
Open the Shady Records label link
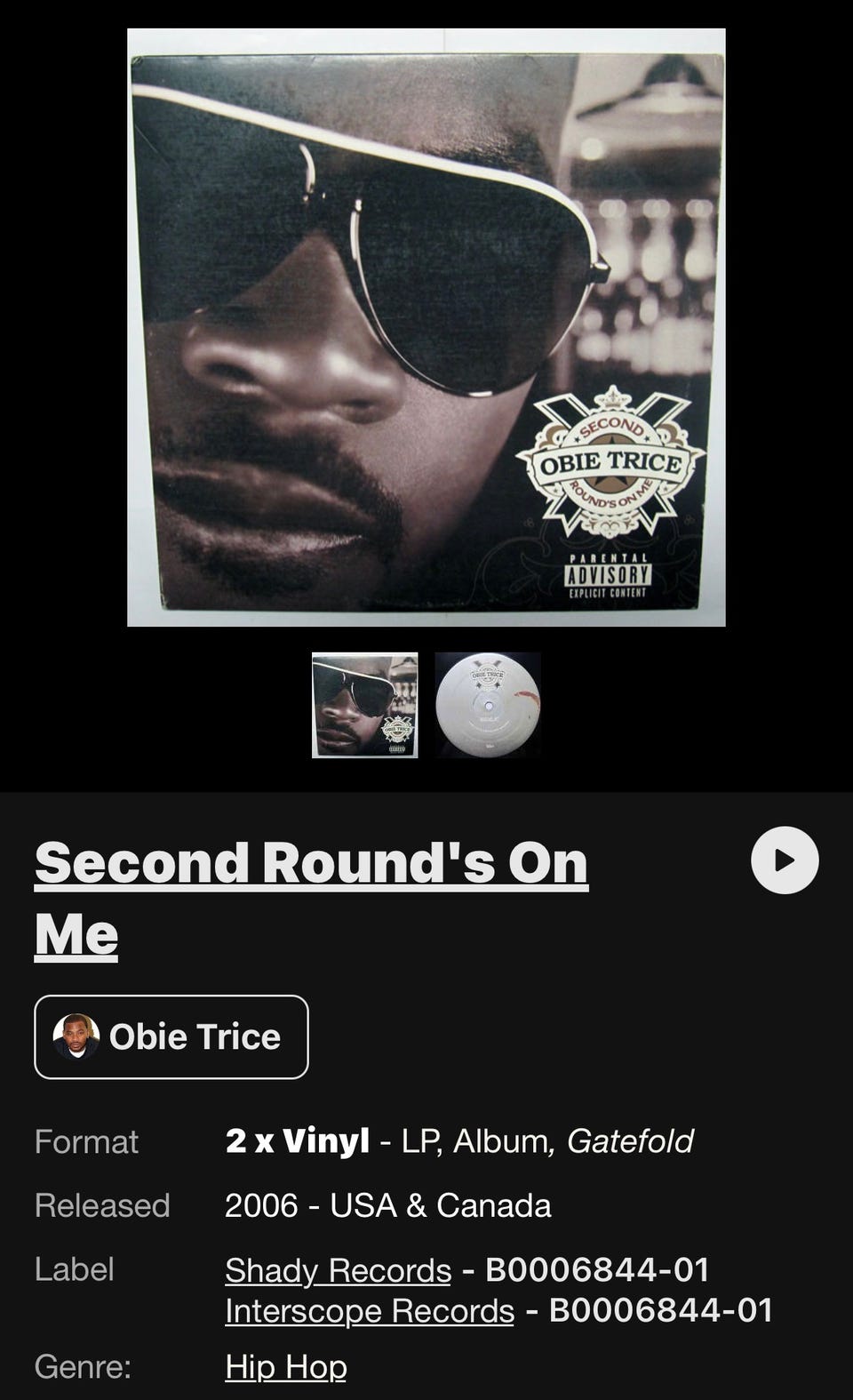[338, 1270]
